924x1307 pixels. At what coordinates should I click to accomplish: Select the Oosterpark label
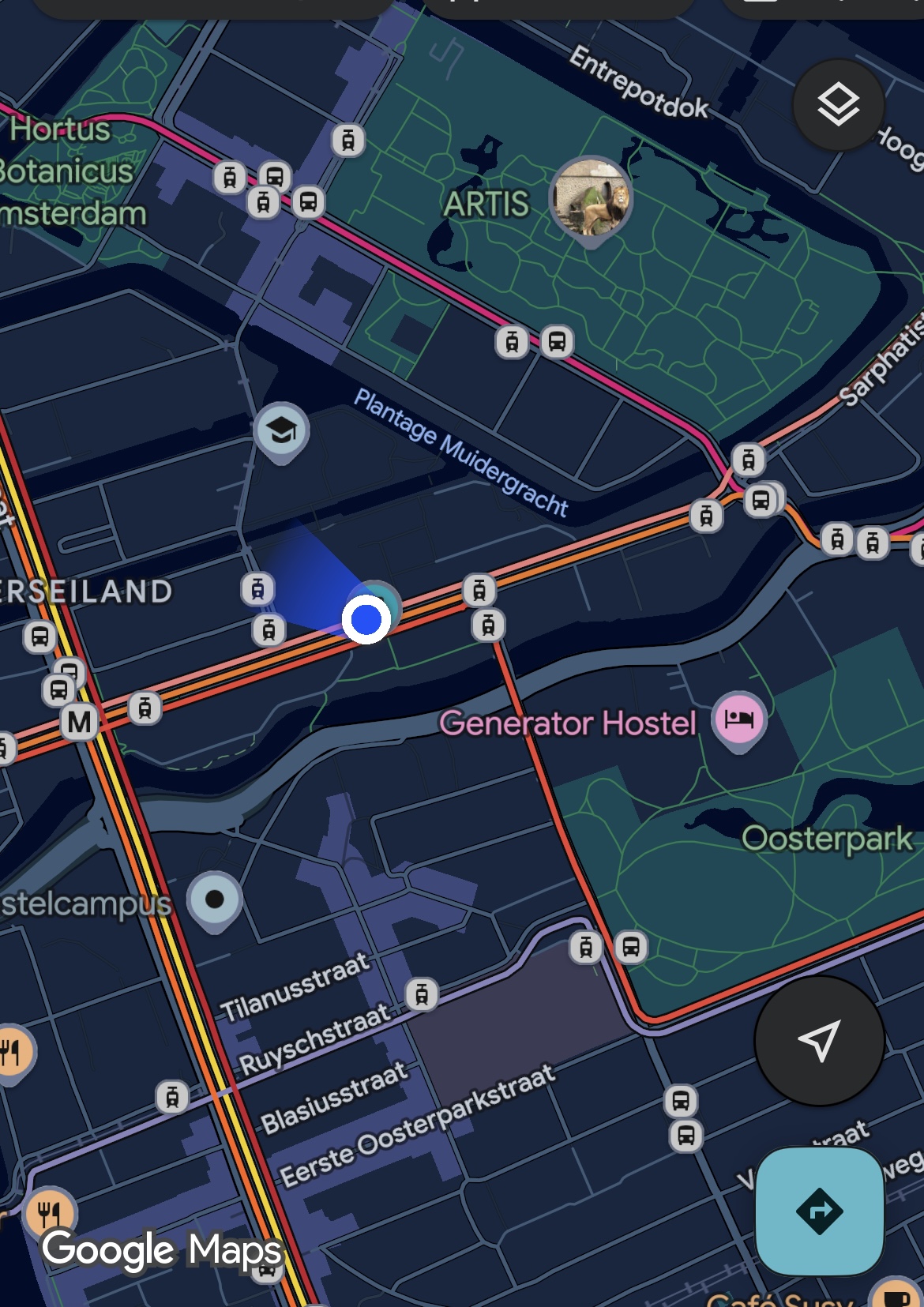[826, 839]
